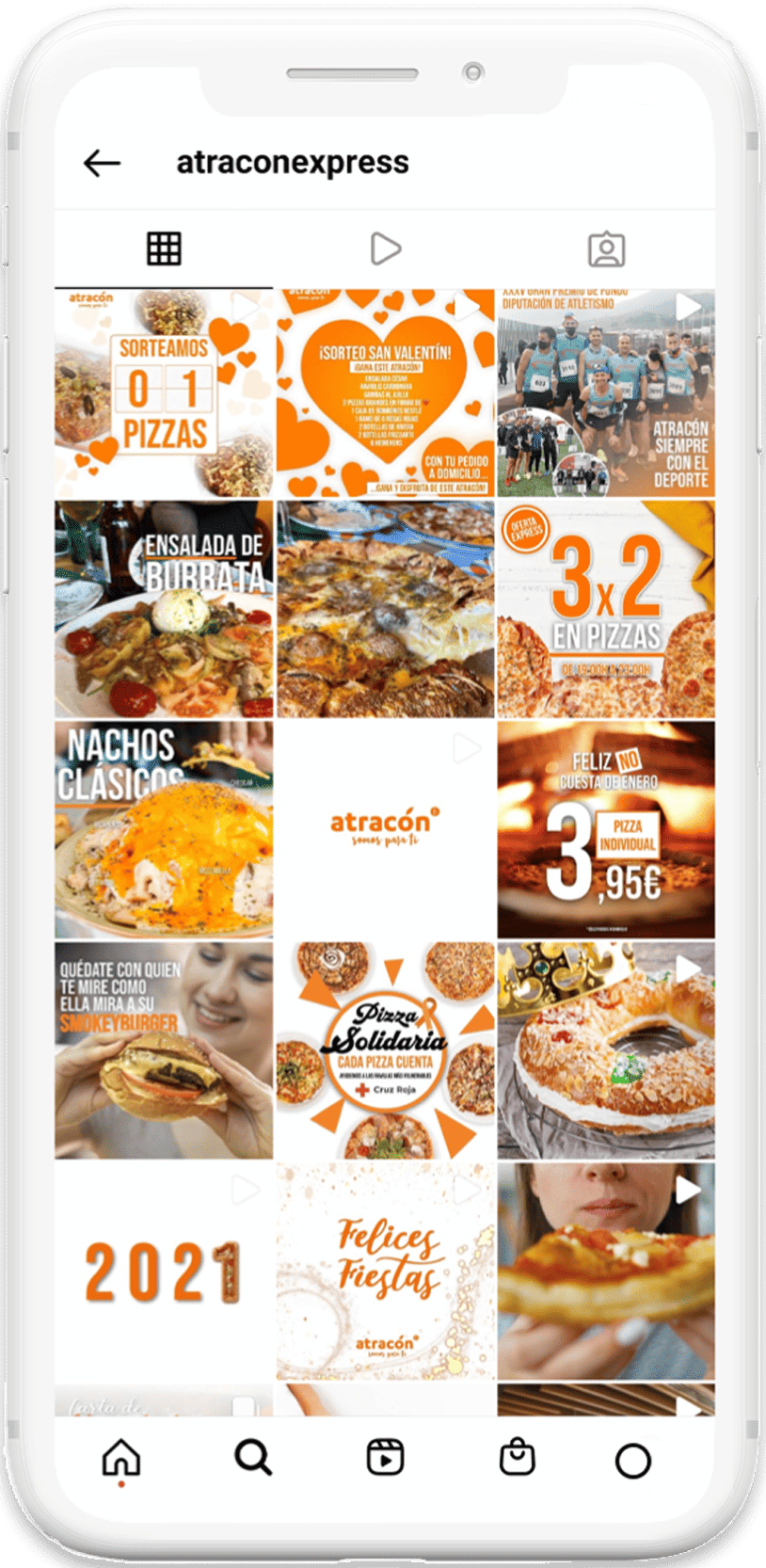
Task: Go back from the atraconexpress profile
Action: (x=102, y=163)
